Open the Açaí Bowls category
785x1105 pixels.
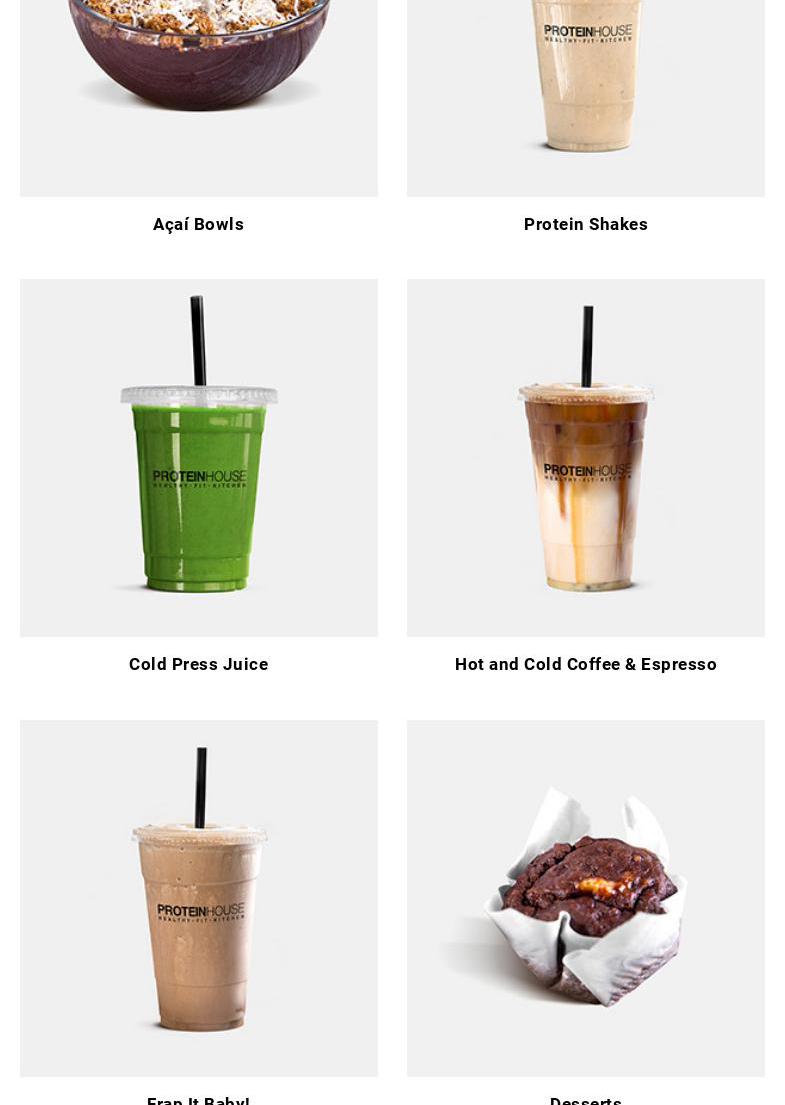pyautogui.click(x=198, y=224)
